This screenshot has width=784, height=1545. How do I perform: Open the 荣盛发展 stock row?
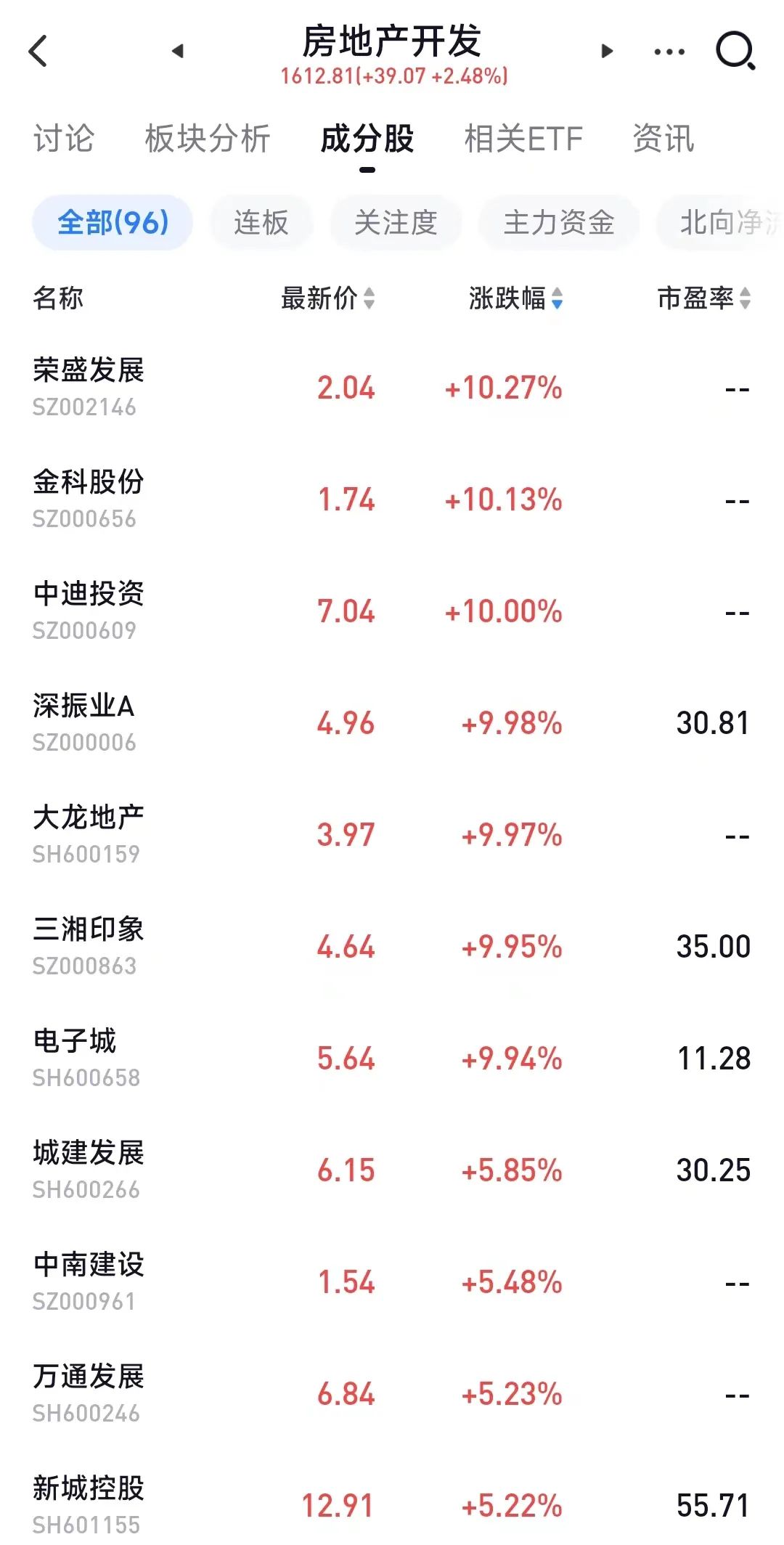coord(392,388)
